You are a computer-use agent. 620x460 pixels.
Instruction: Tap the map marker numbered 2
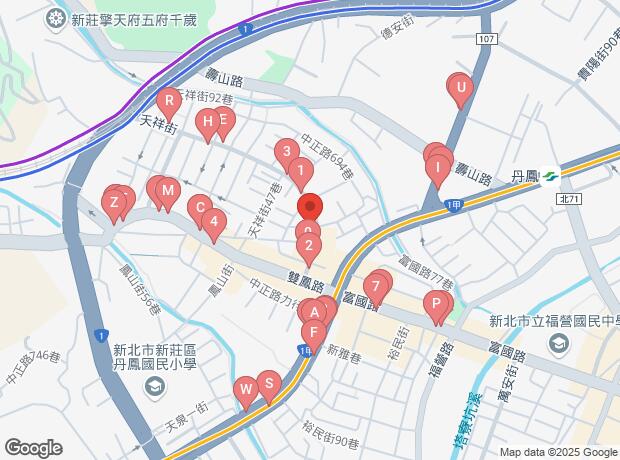point(309,246)
